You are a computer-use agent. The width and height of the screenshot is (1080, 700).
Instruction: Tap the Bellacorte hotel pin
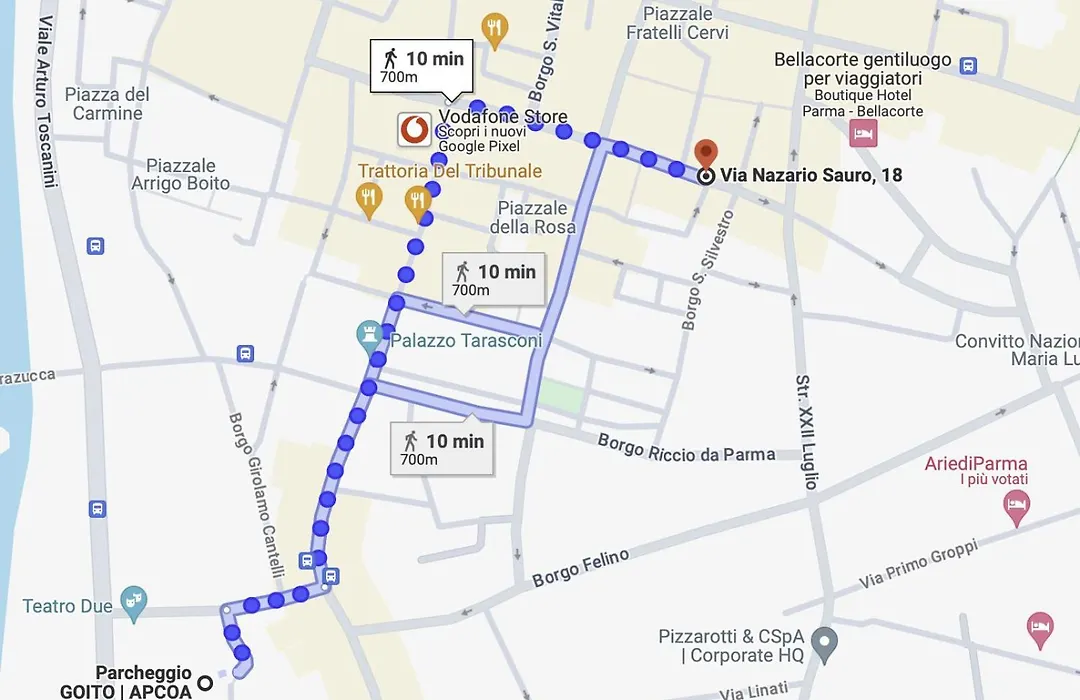tap(863, 133)
